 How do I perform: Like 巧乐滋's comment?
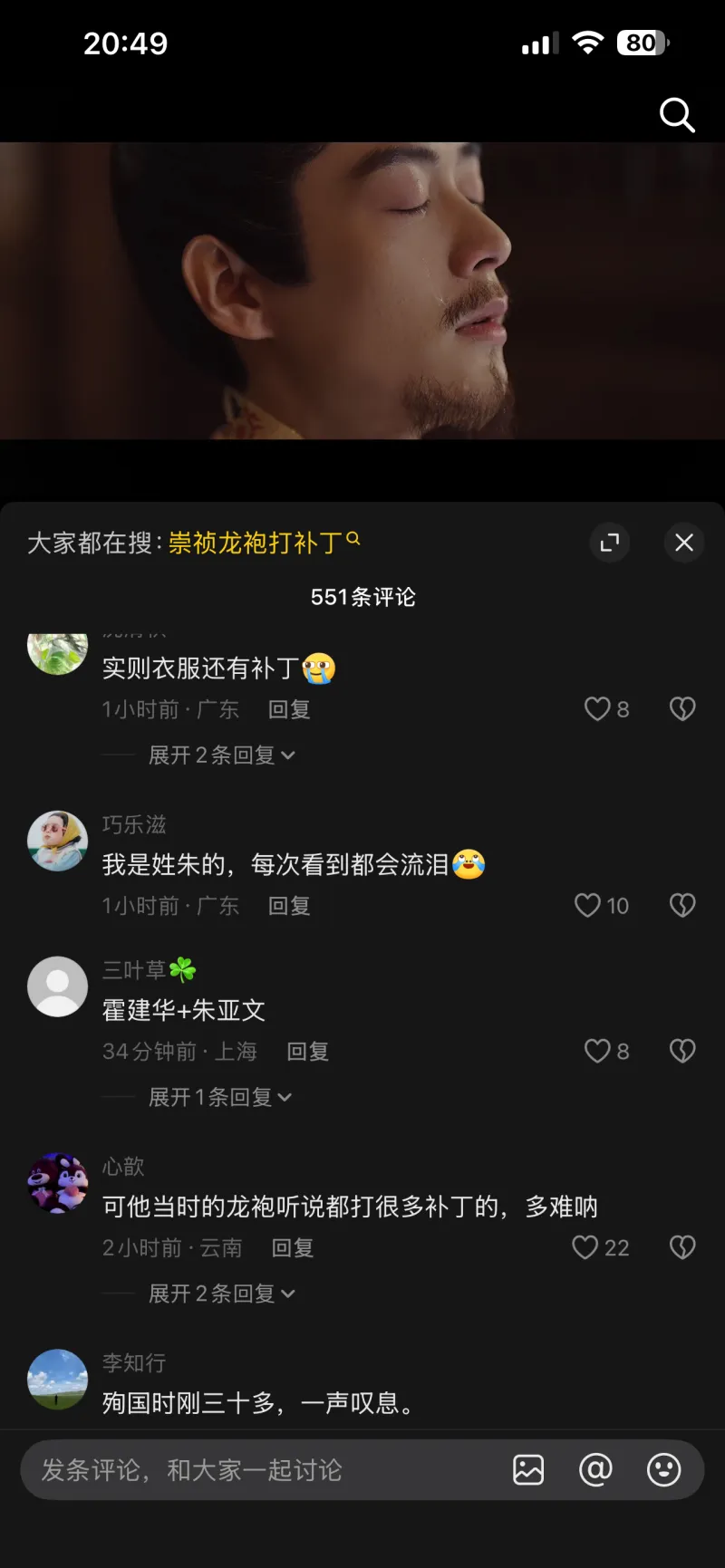pyautogui.click(x=589, y=905)
